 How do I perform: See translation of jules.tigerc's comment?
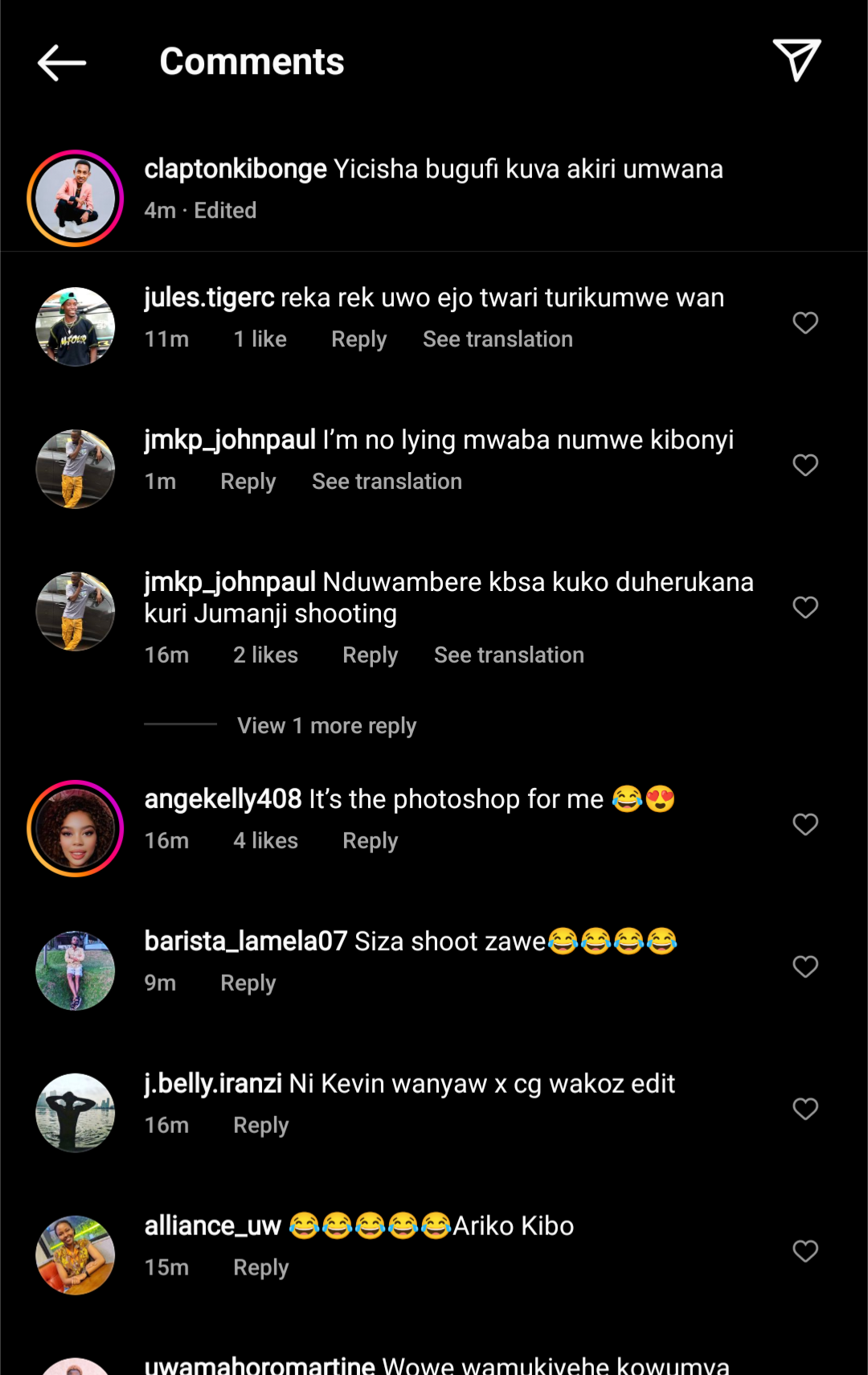[497, 339]
